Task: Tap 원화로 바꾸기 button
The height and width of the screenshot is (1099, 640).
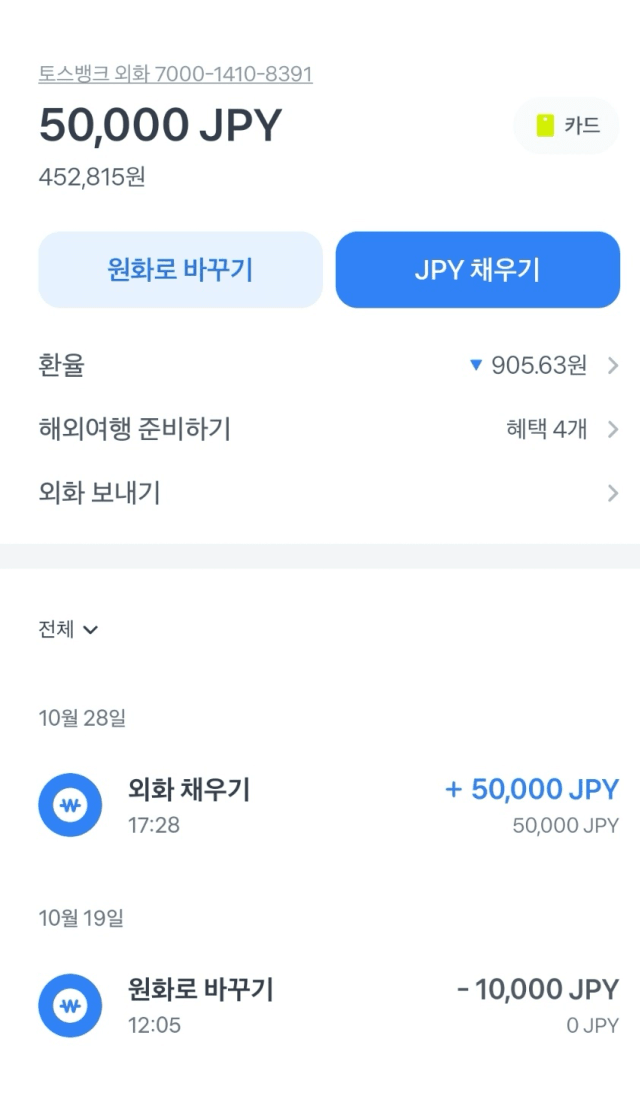Action: pos(180,270)
